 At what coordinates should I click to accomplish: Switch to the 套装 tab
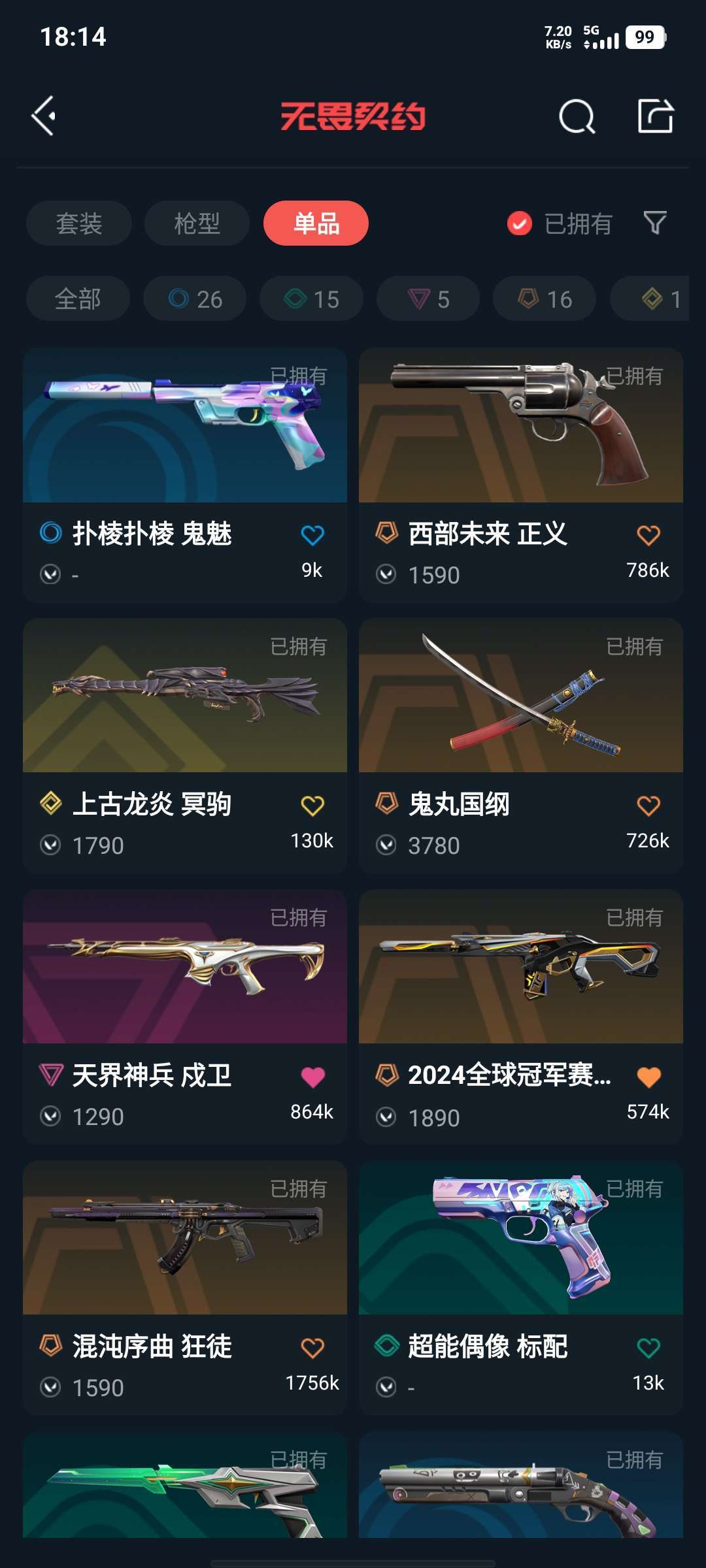(x=78, y=223)
